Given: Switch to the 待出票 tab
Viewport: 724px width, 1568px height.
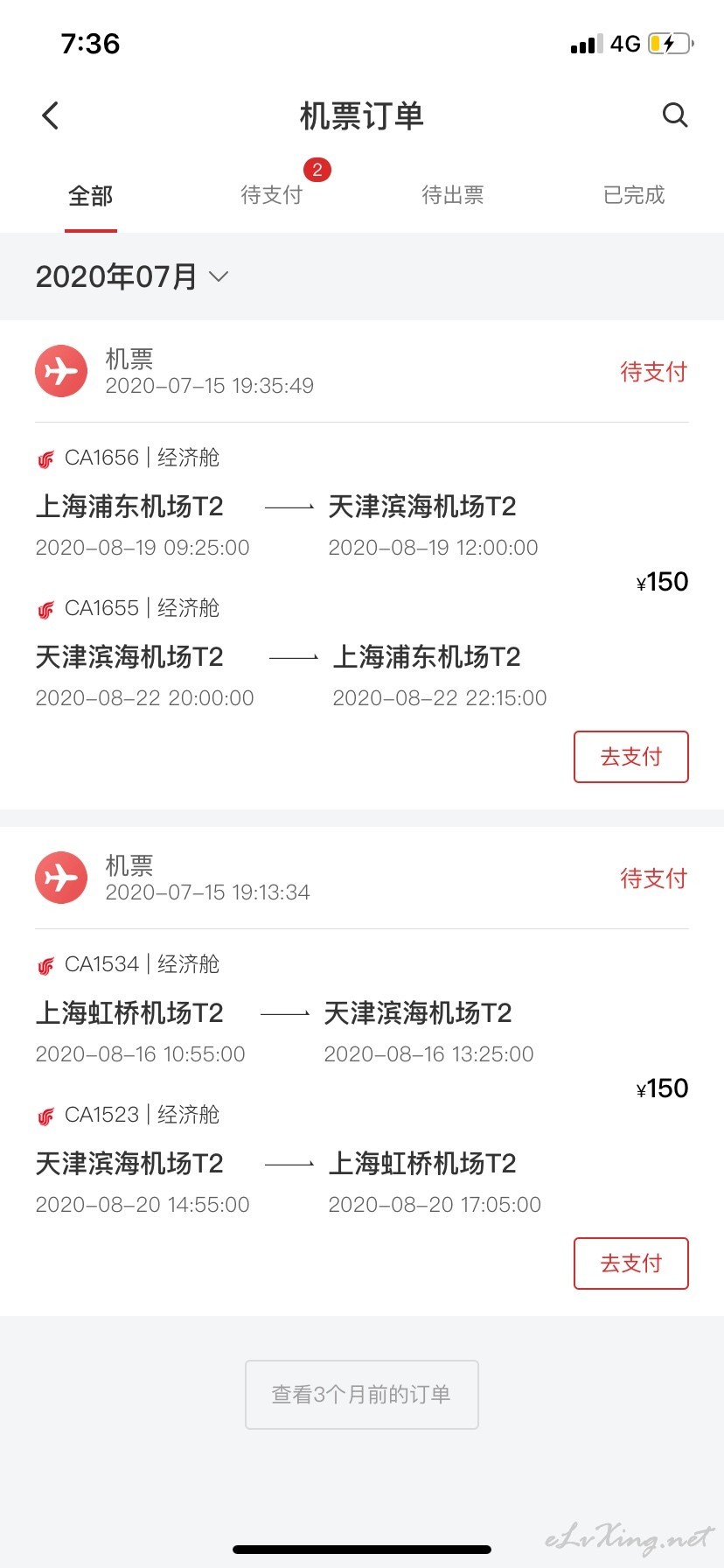Looking at the screenshot, I should click(x=453, y=194).
